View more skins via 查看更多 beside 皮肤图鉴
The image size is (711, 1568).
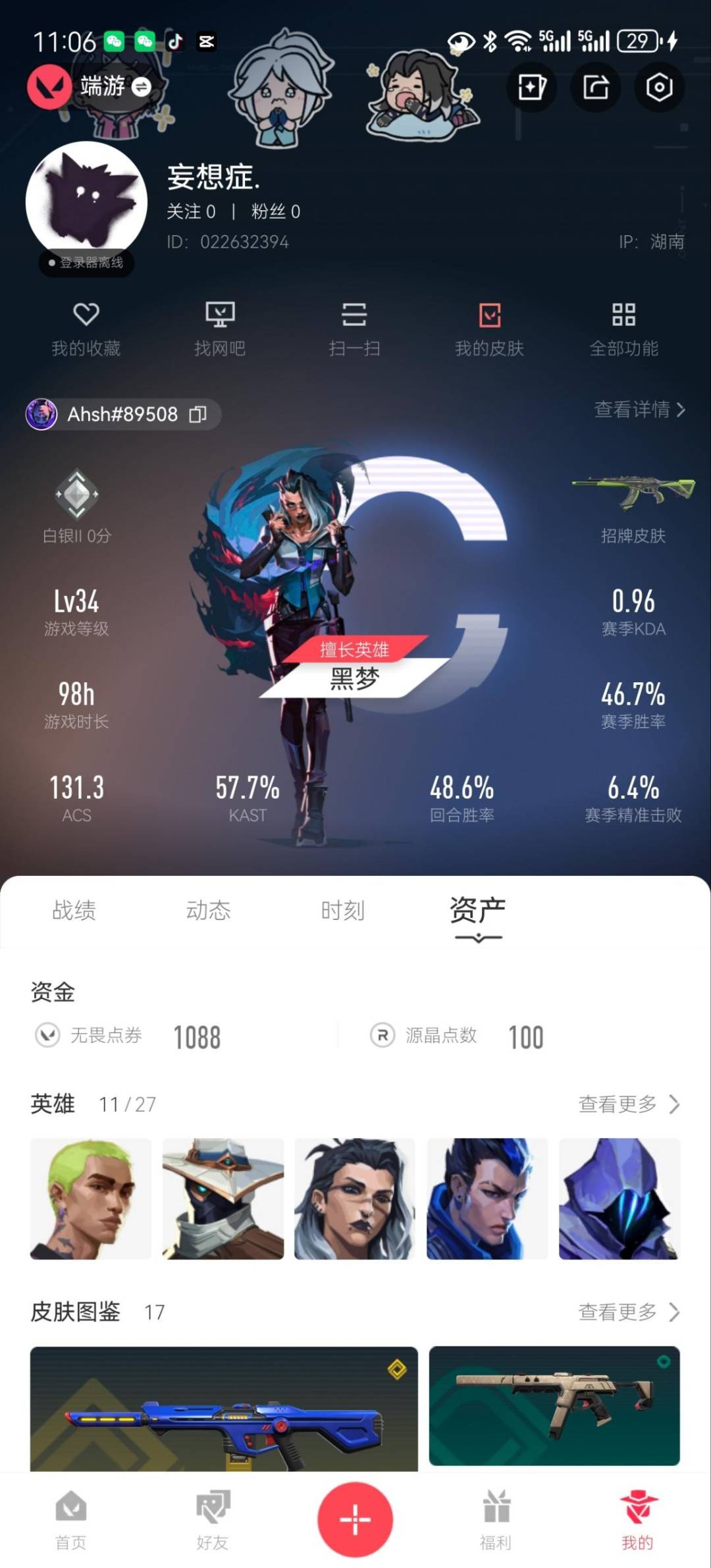tap(629, 1312)
